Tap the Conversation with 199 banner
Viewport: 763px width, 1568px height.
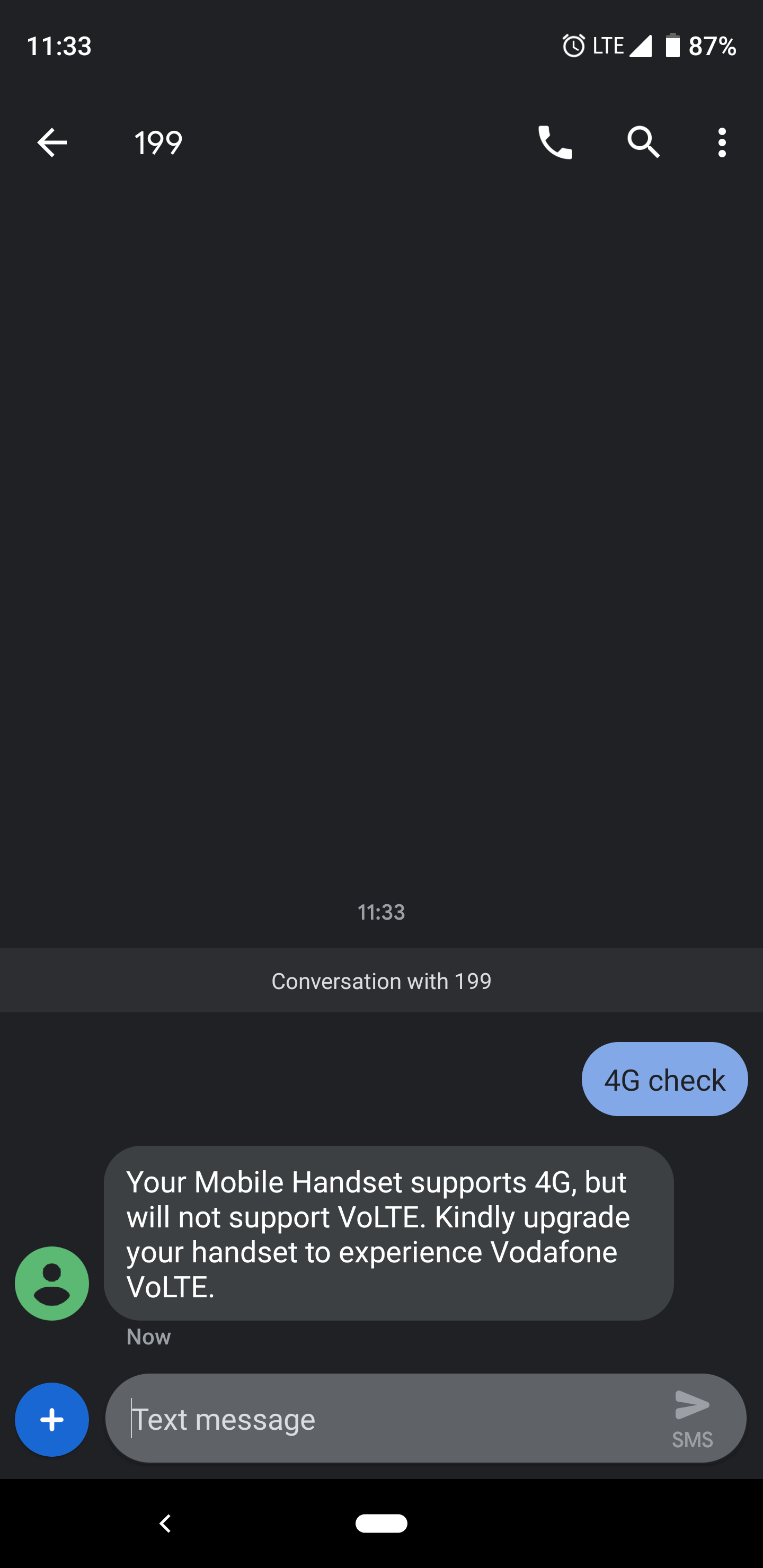click(x=381, y=980)
